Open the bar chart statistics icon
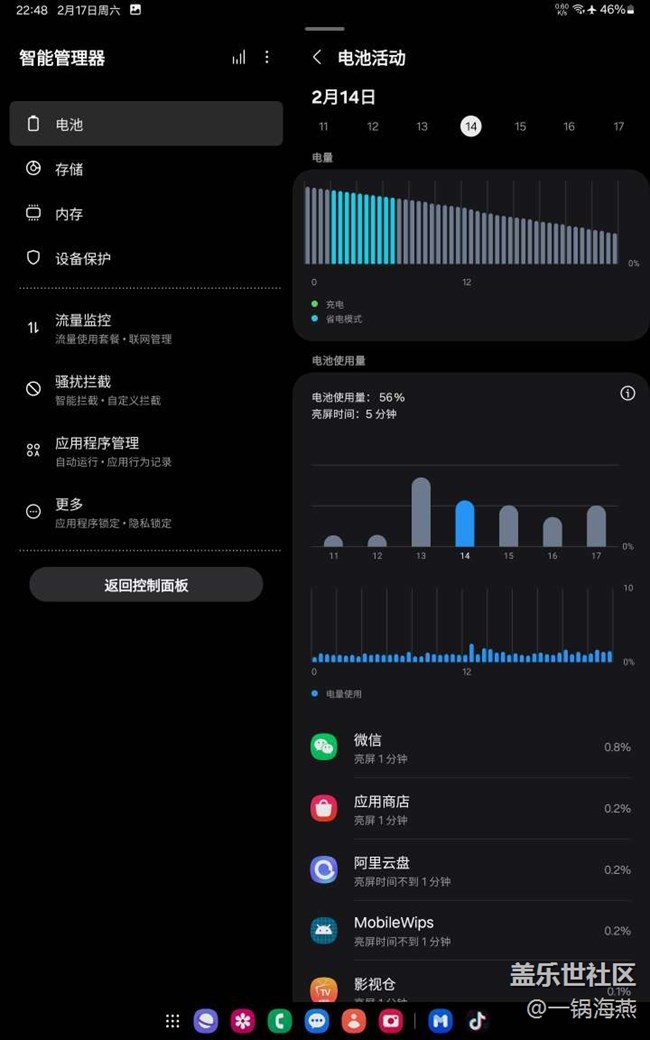Viewport: 650px width, 1040px height. tap(239, 58)
